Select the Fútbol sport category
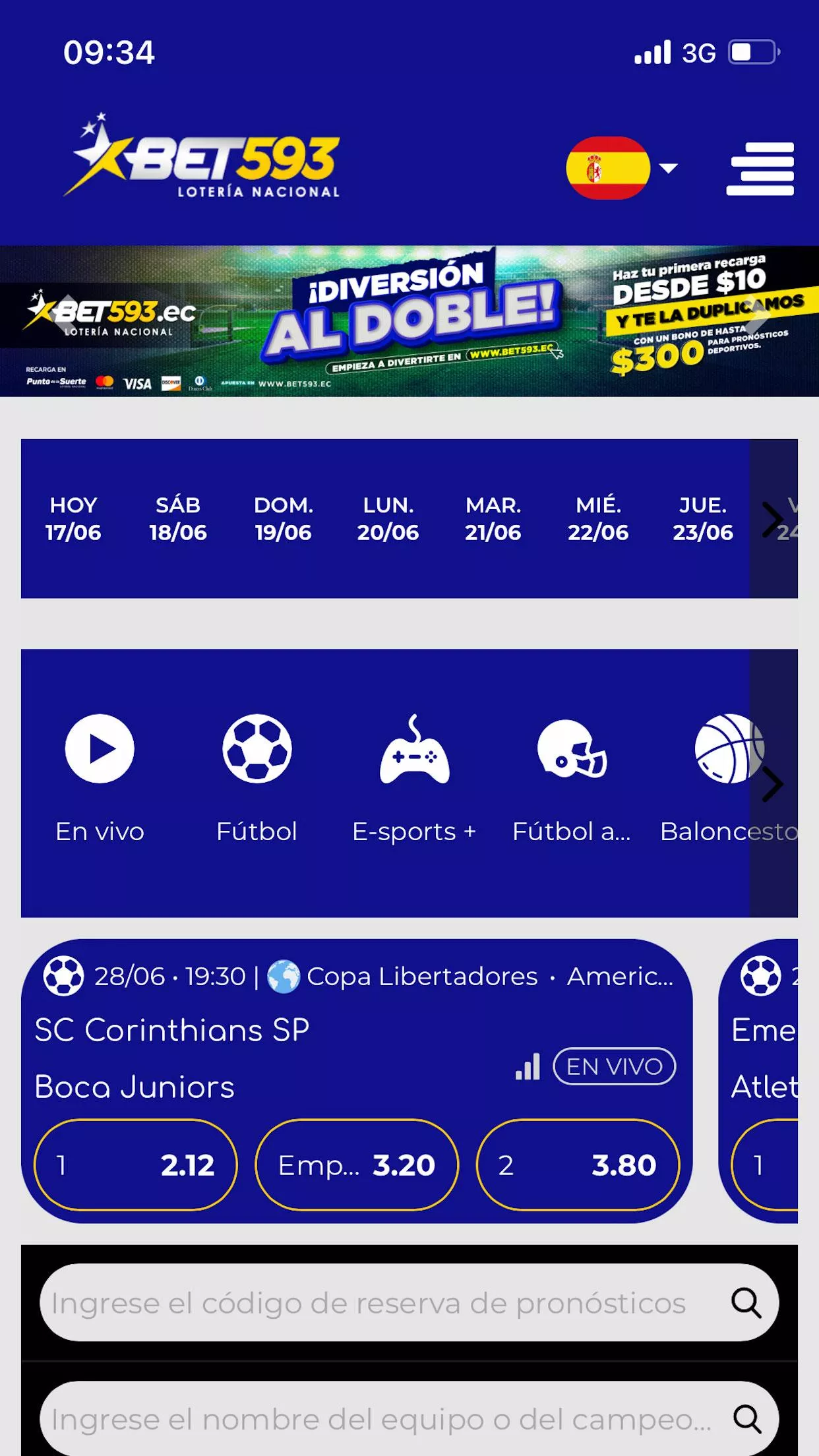This screenshot has height=1456, width=819. pos(257,778)
